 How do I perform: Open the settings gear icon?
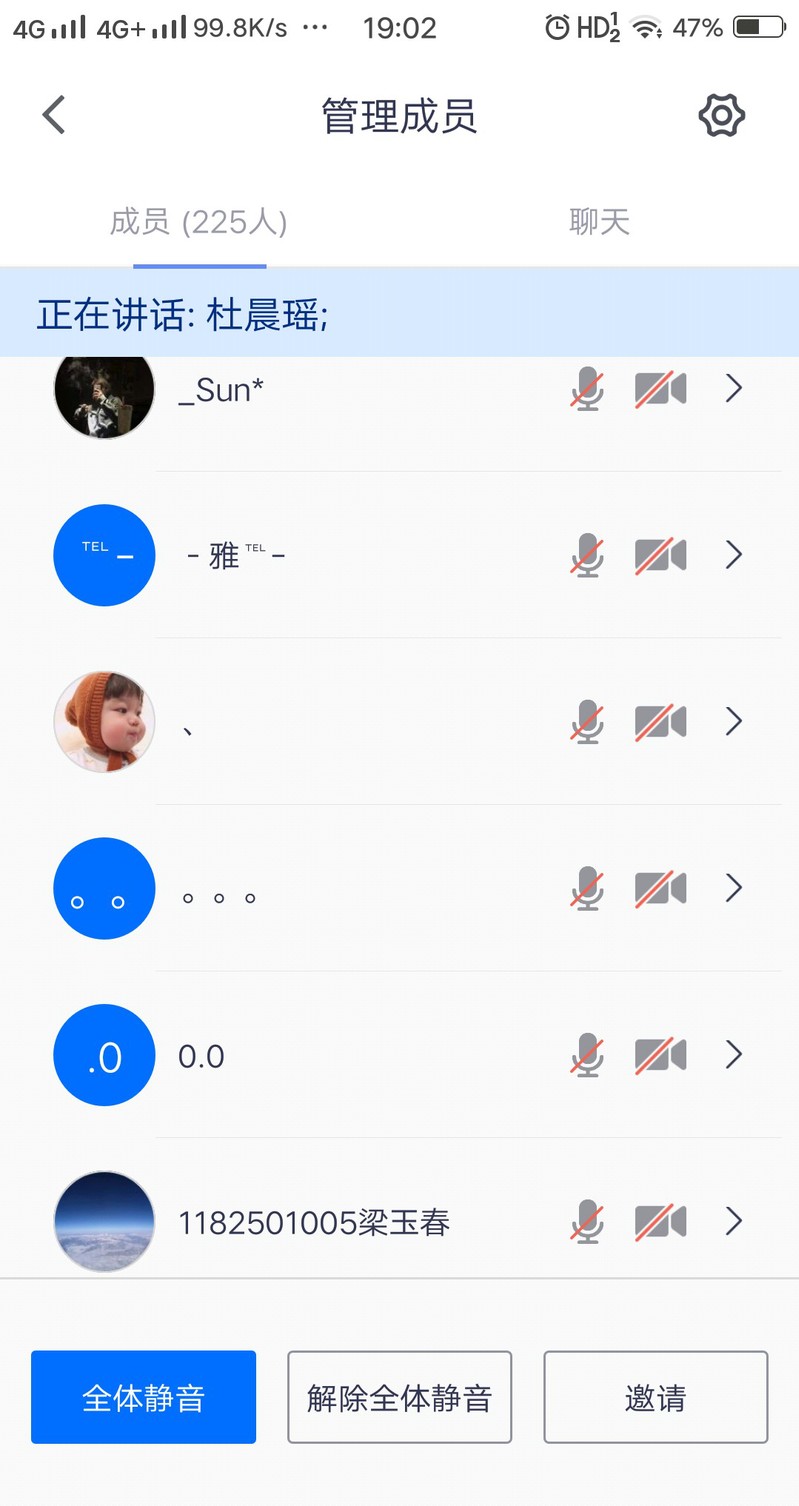point(721,115)
